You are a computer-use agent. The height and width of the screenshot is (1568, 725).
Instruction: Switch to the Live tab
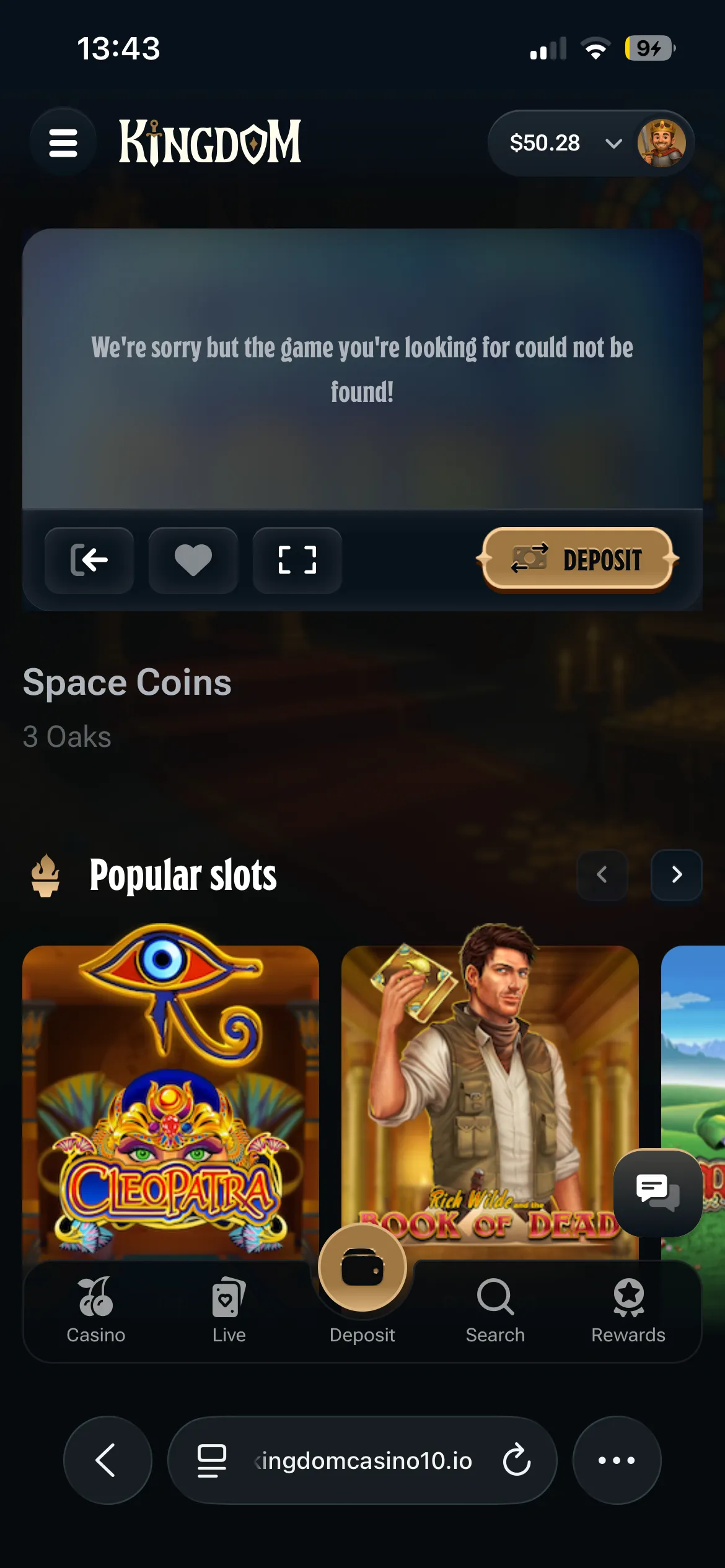[229, 1310]
